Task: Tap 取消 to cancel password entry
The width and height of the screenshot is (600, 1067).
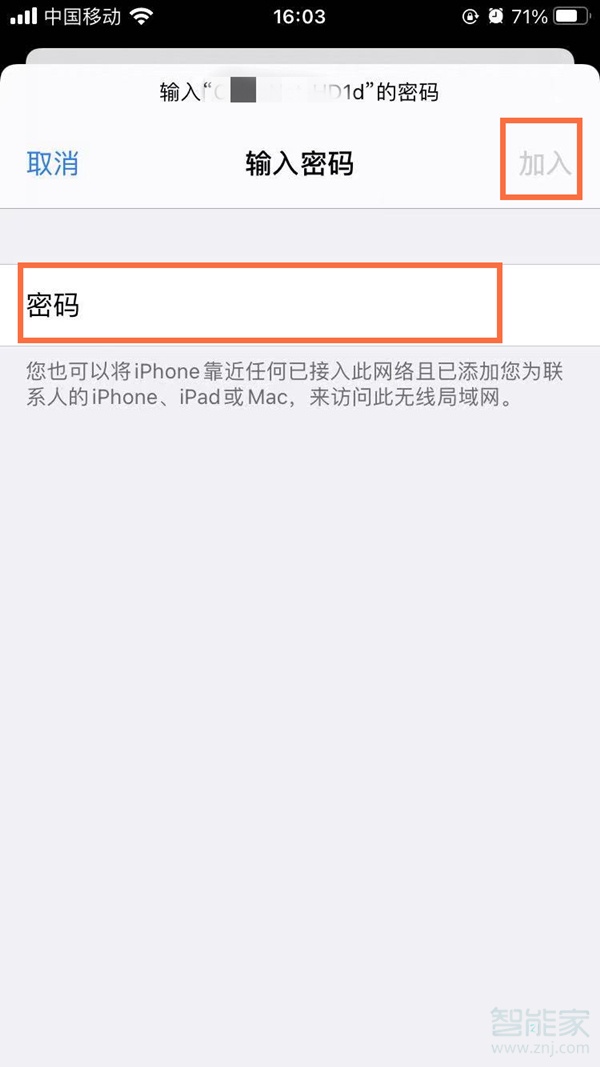Action: click(52, 164)
